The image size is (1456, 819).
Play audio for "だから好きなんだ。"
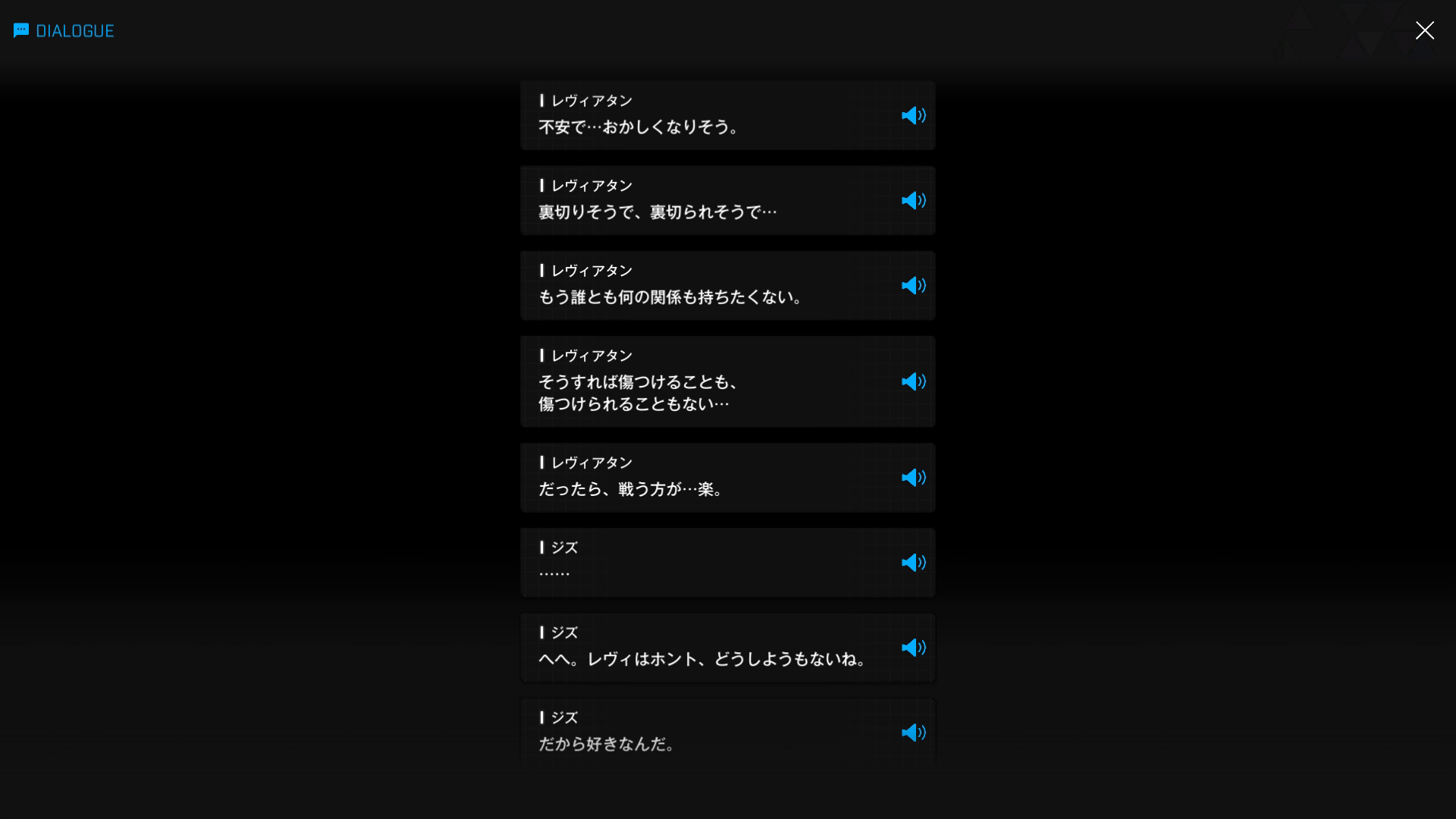913,732
